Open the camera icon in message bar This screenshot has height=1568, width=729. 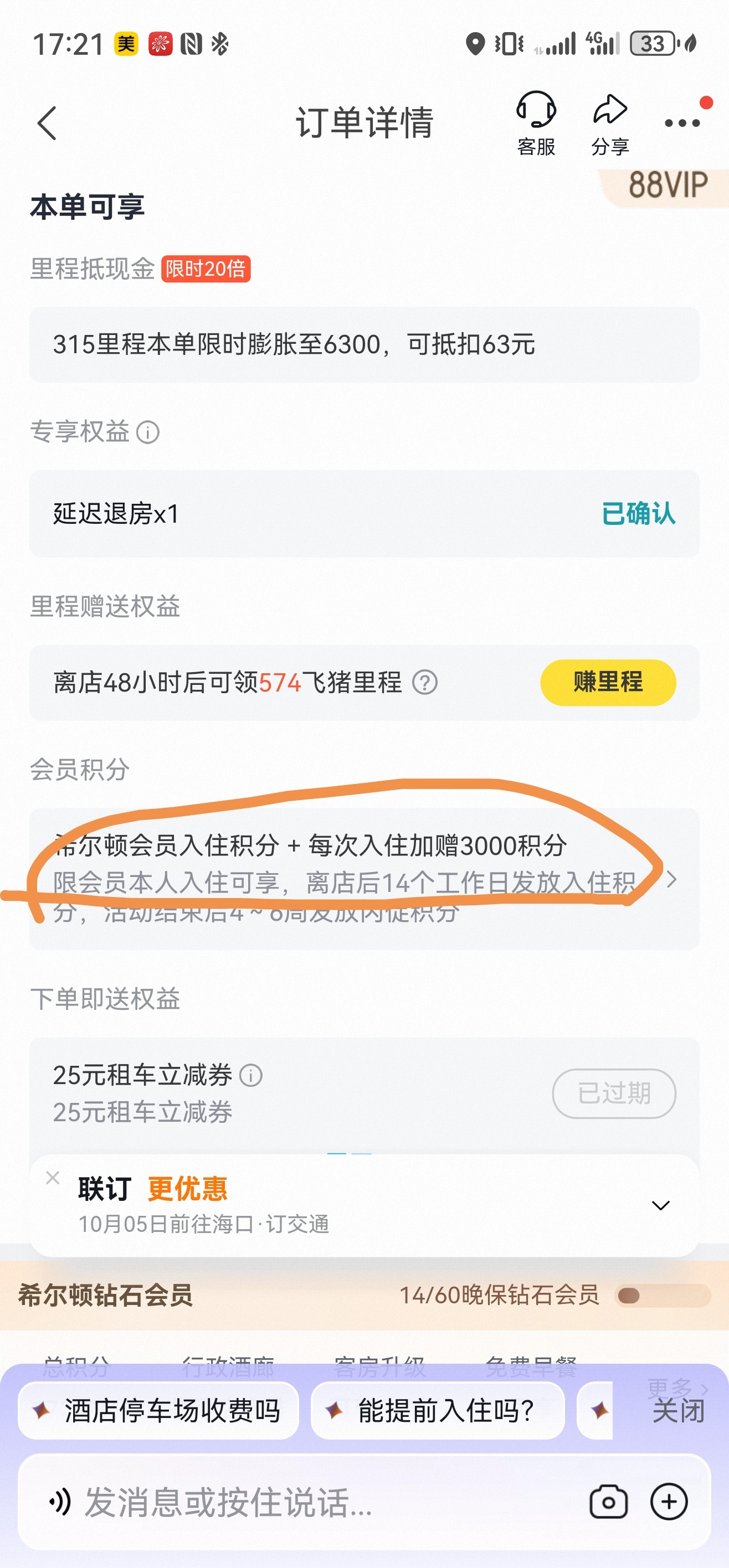pos(608,1502)
